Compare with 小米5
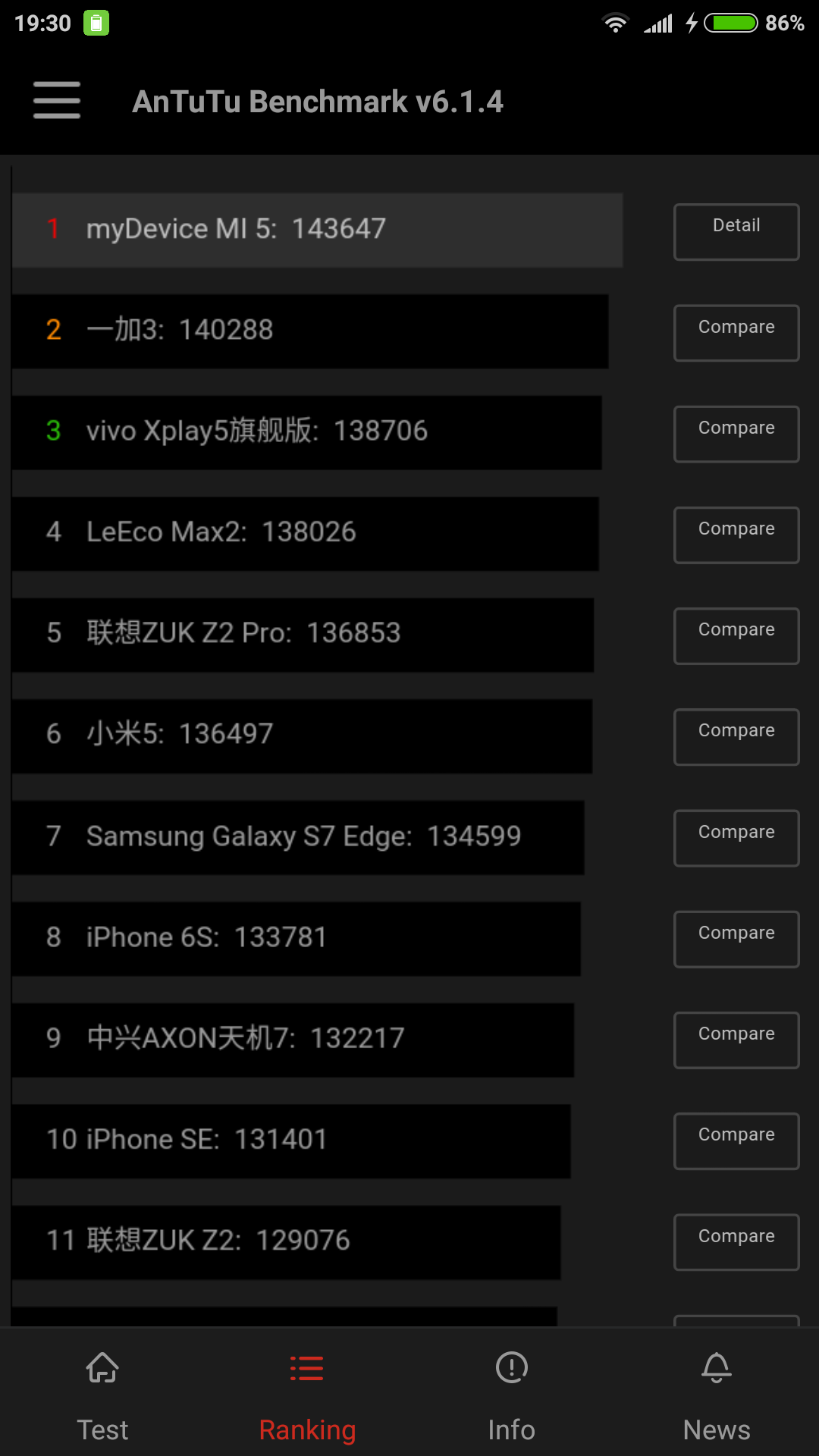The height and width of the screenshot is (1456, 819). pos(736,737)
